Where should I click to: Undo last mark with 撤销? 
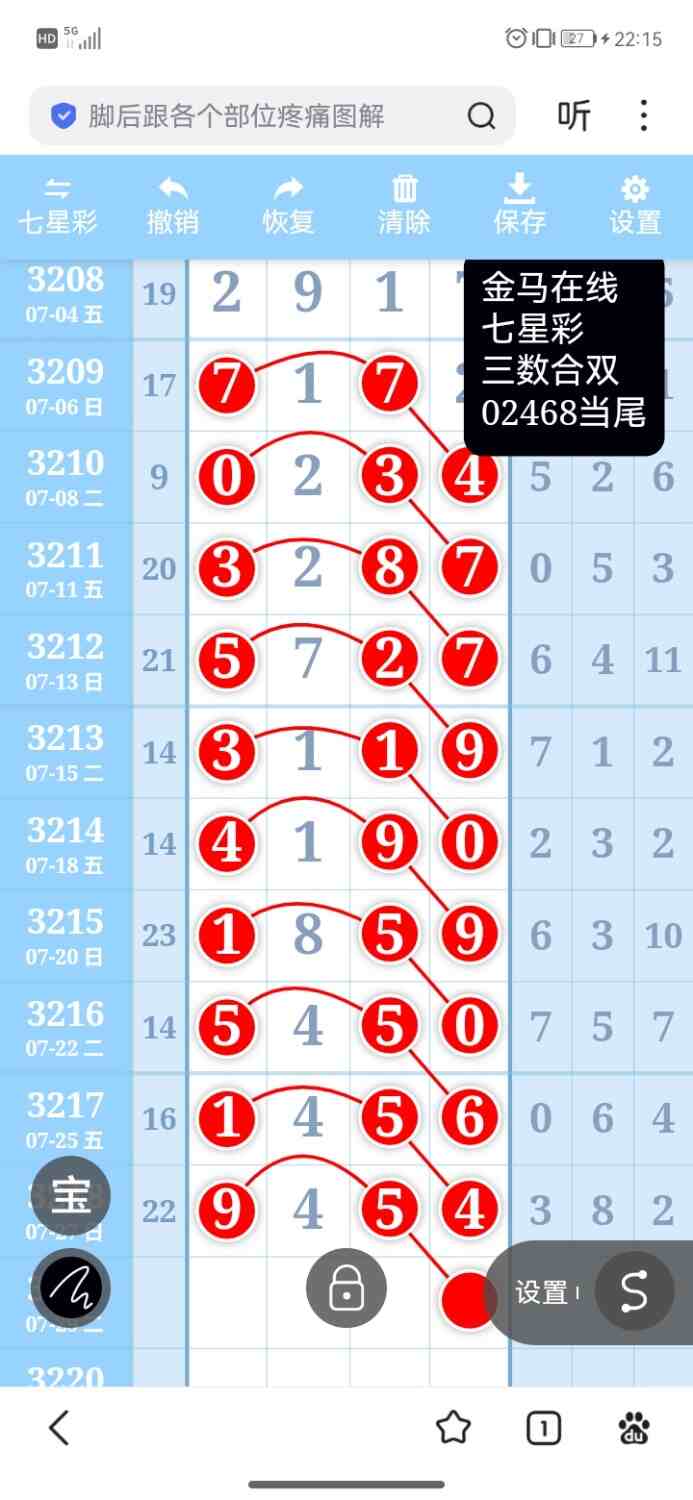[173, 206]
